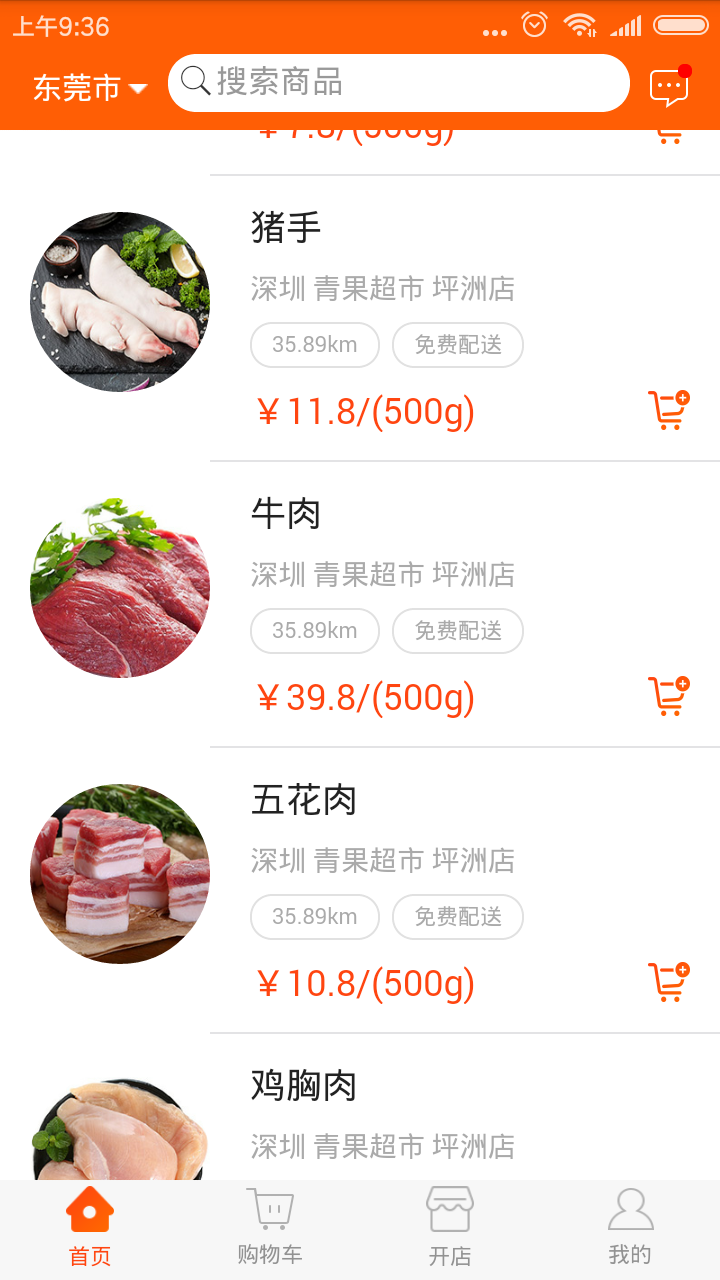The height and width of the screenshot is (1280, 720).
Task: Switch to the 开店 tab
Action: pyautogui.click(x=450, y=1226)
